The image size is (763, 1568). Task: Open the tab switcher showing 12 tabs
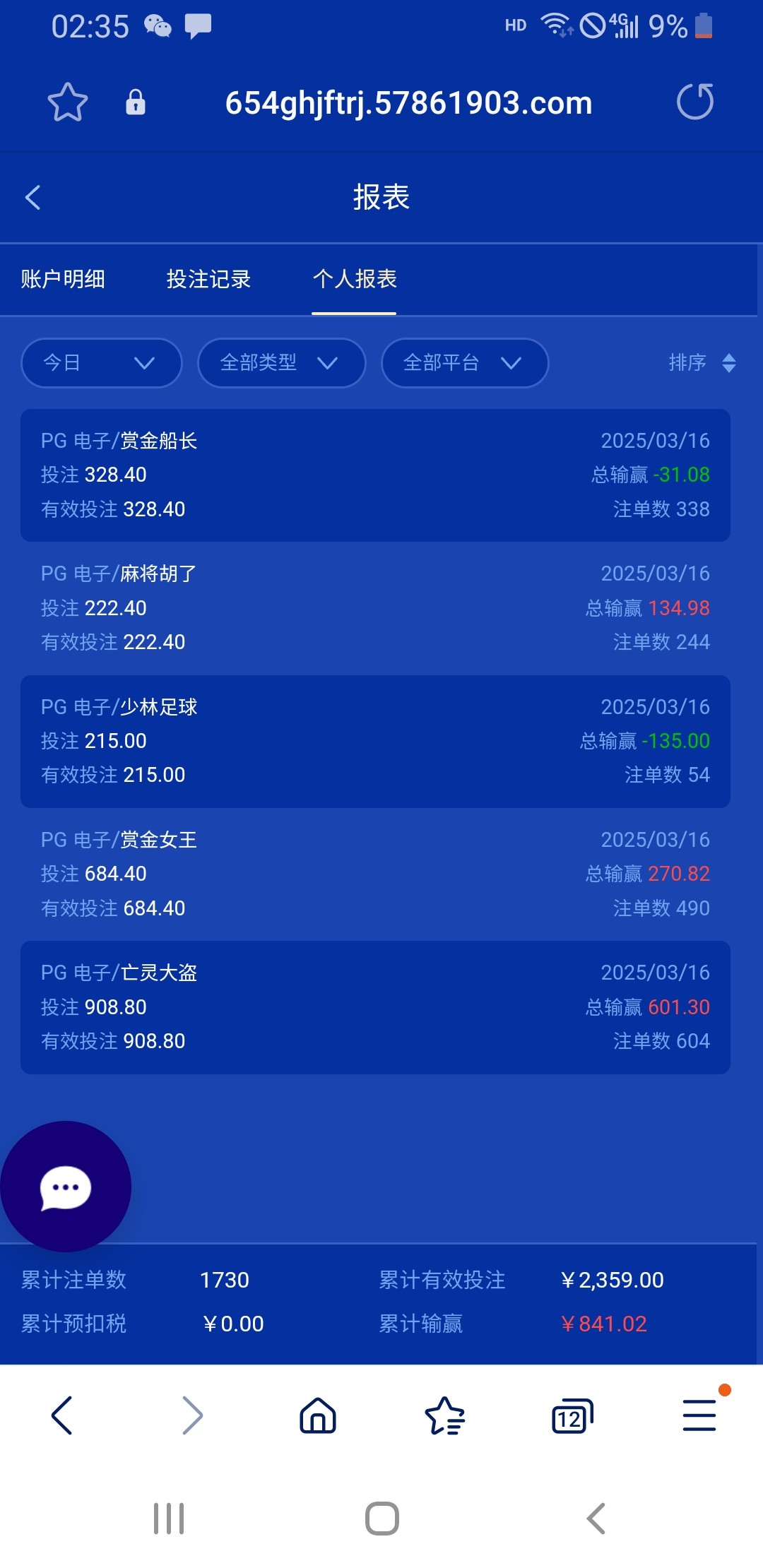coord(572,1415)
